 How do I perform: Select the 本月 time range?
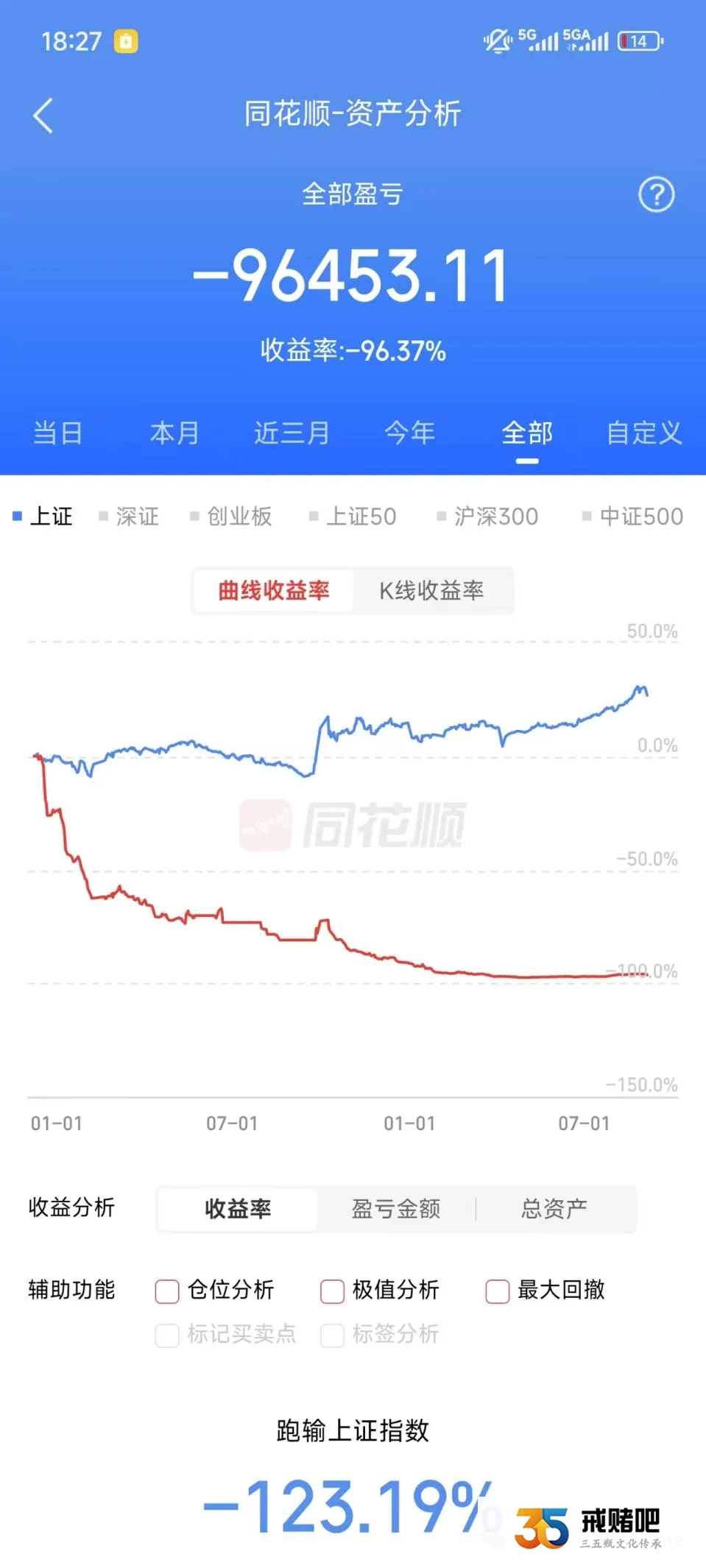[x=174, y=433]
